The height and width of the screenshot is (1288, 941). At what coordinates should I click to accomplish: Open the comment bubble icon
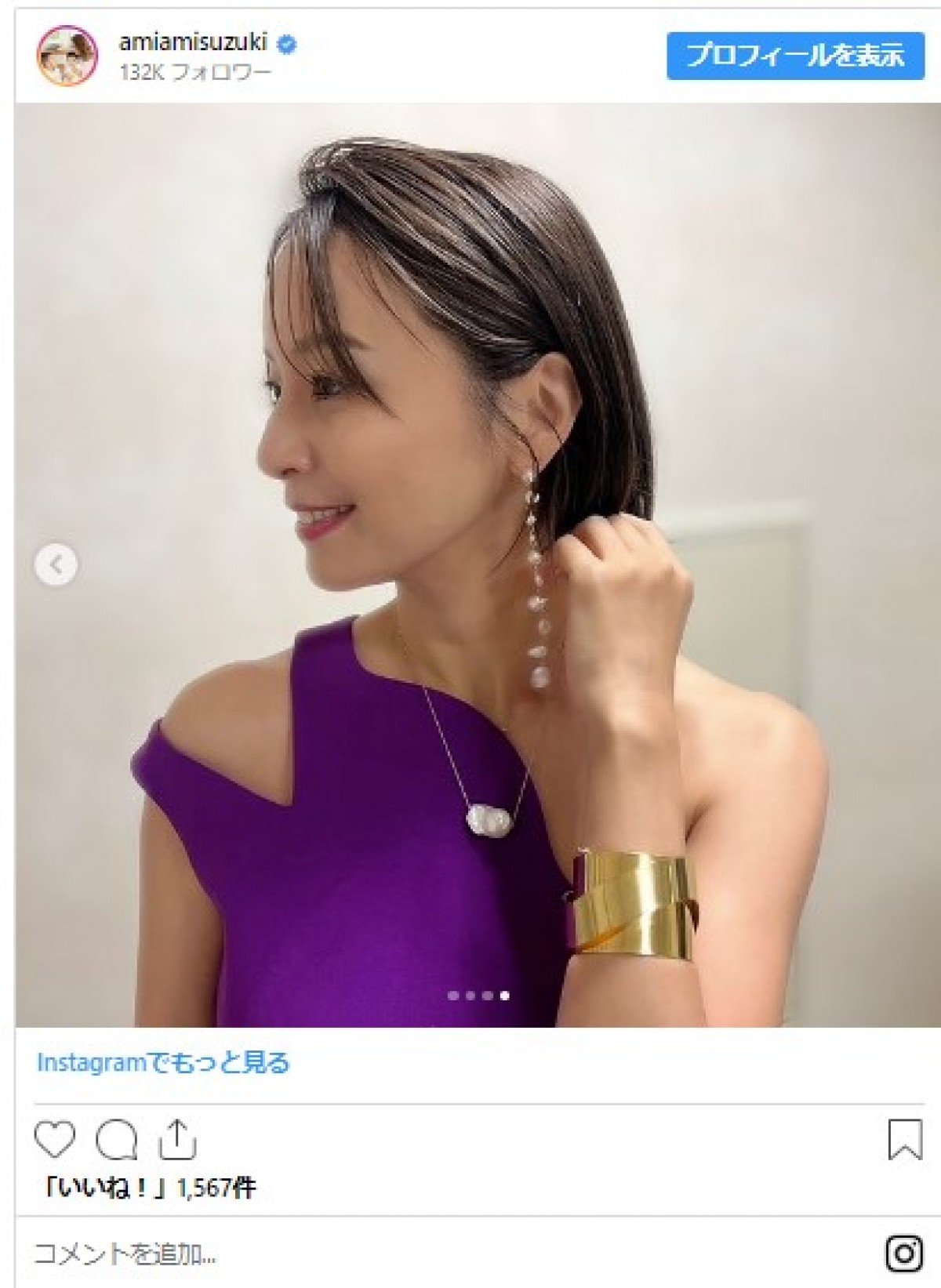pos(116,1139)
